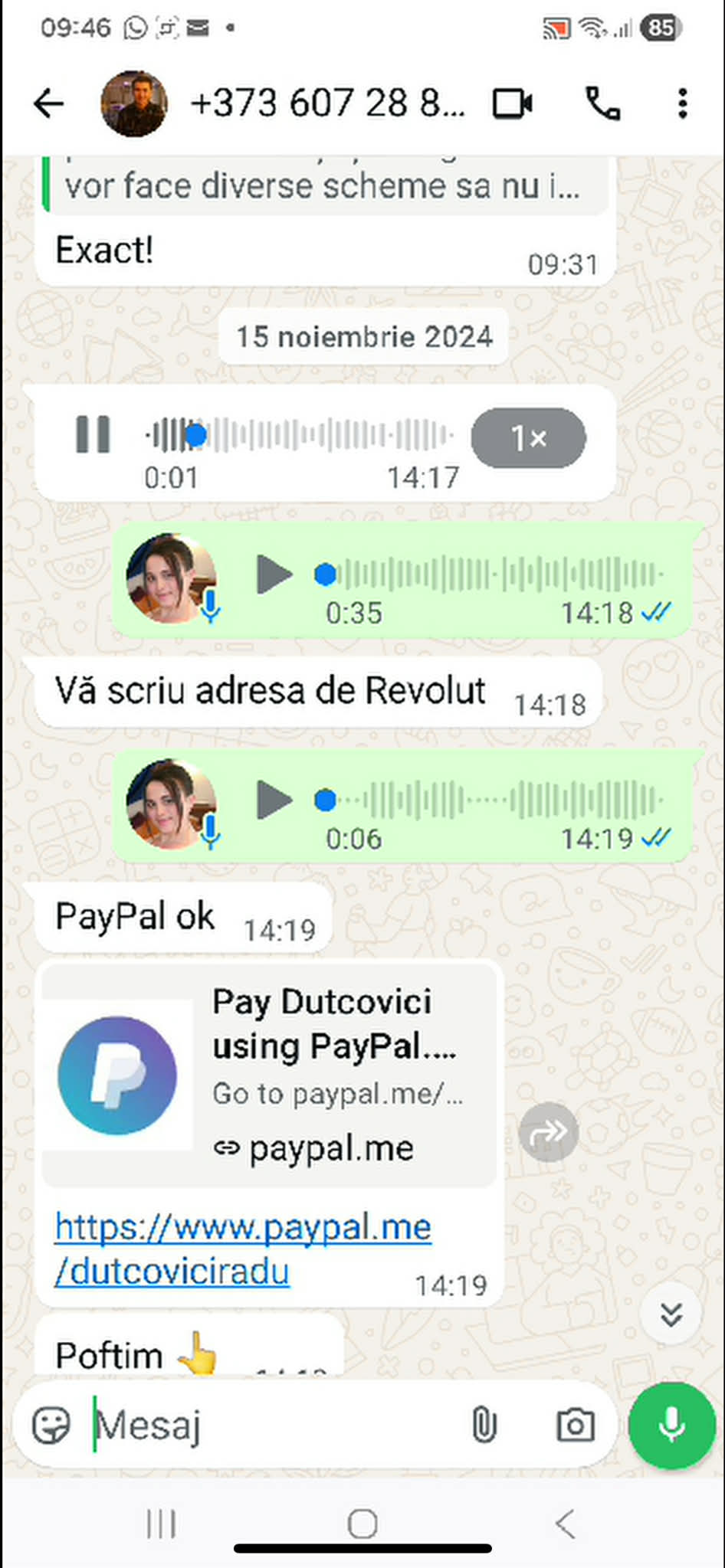Go back to the chats list
The height and width of the screenshot is (1568, 725).
(49, 103)
